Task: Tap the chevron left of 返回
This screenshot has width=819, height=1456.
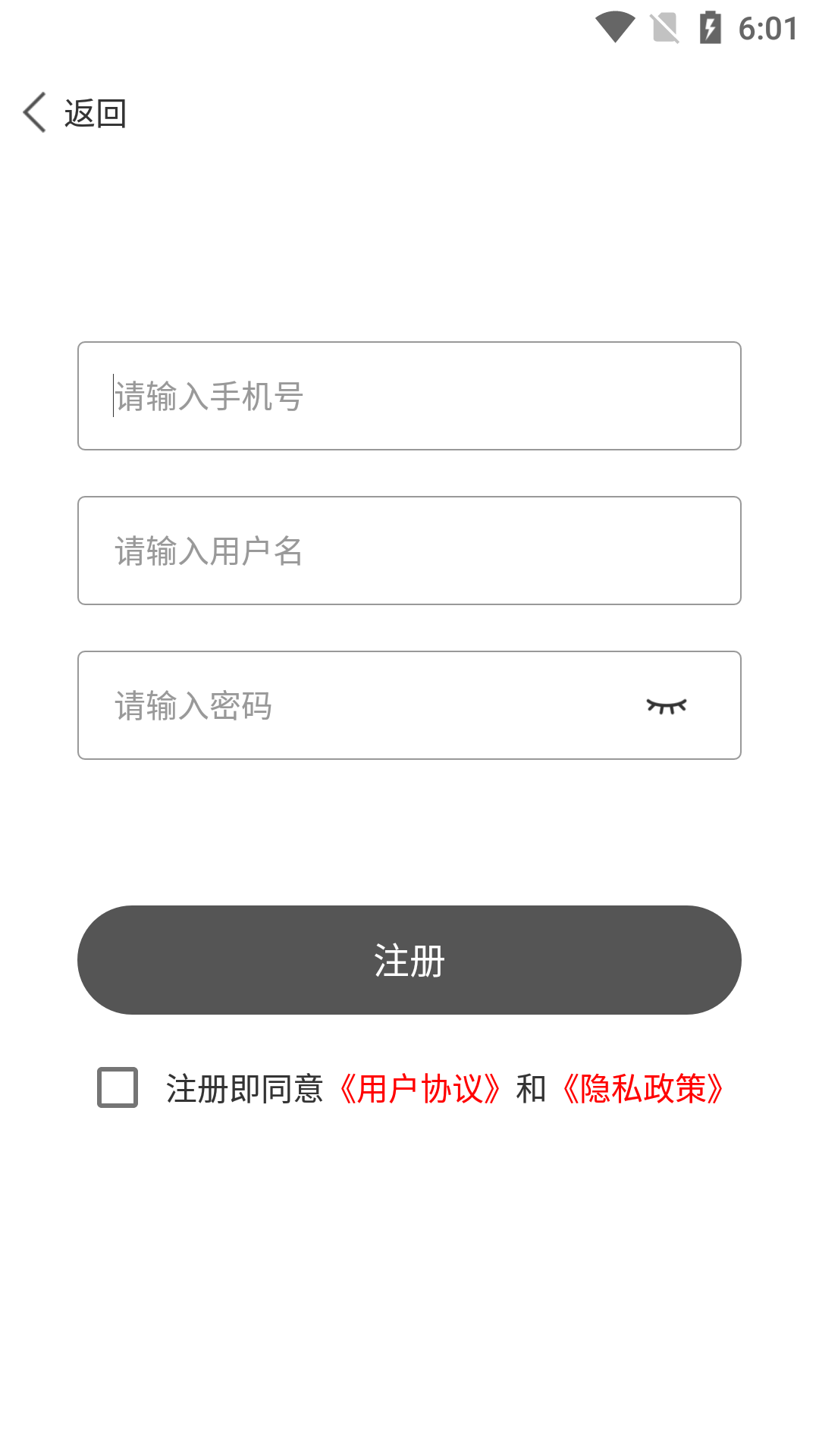Action: [33, 111]
